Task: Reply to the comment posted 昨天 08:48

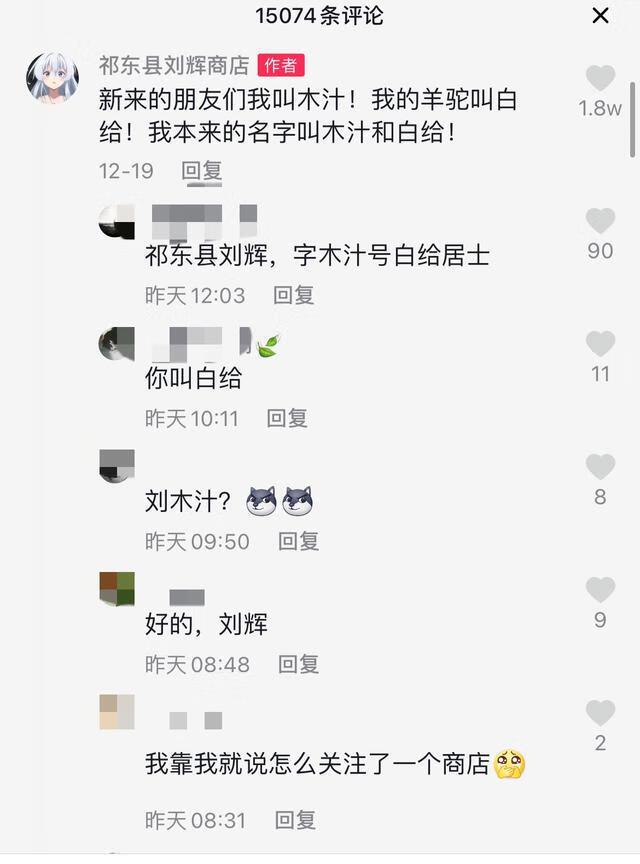Action: coord(298,664)
